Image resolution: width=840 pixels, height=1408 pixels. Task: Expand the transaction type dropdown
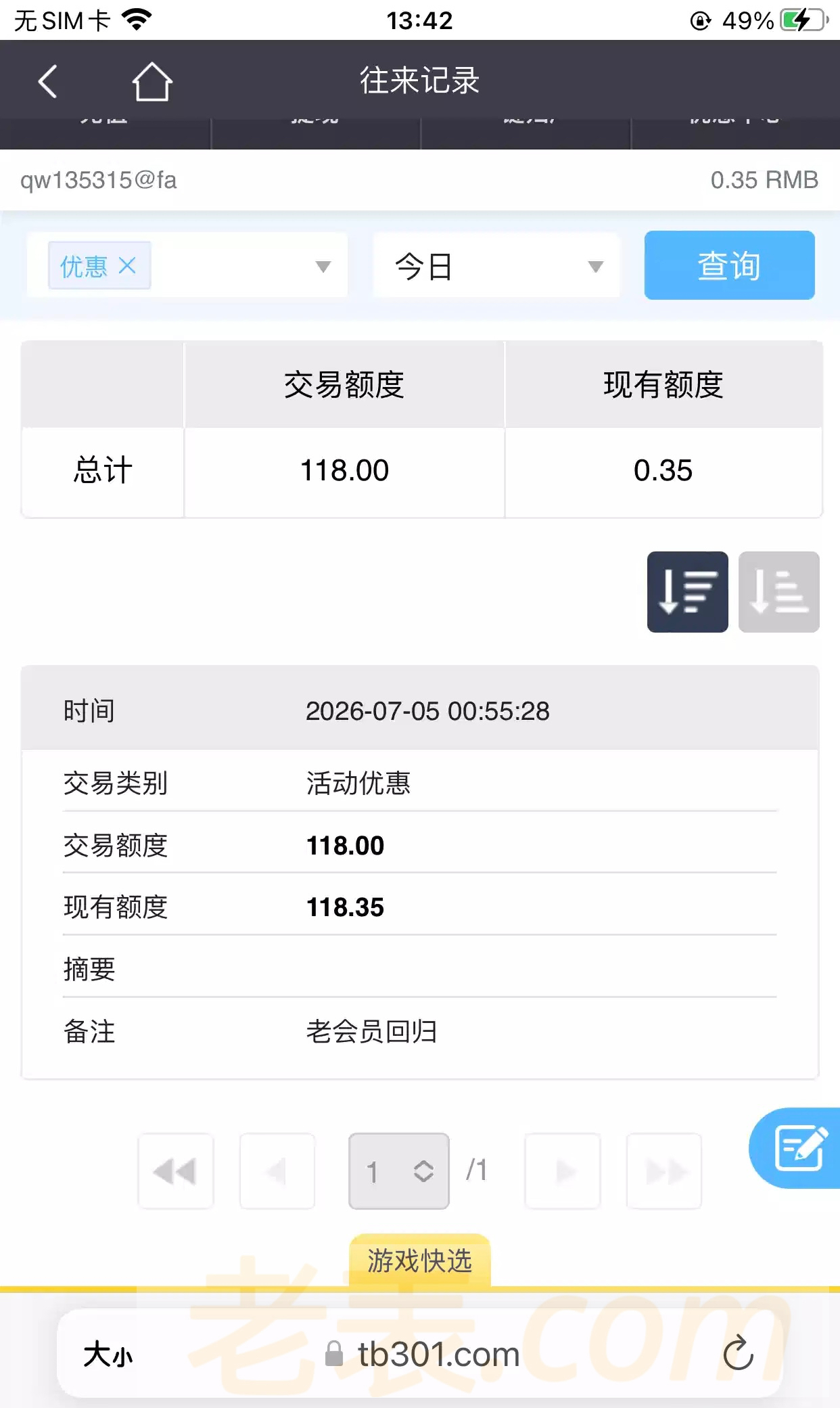click(323, 266)
